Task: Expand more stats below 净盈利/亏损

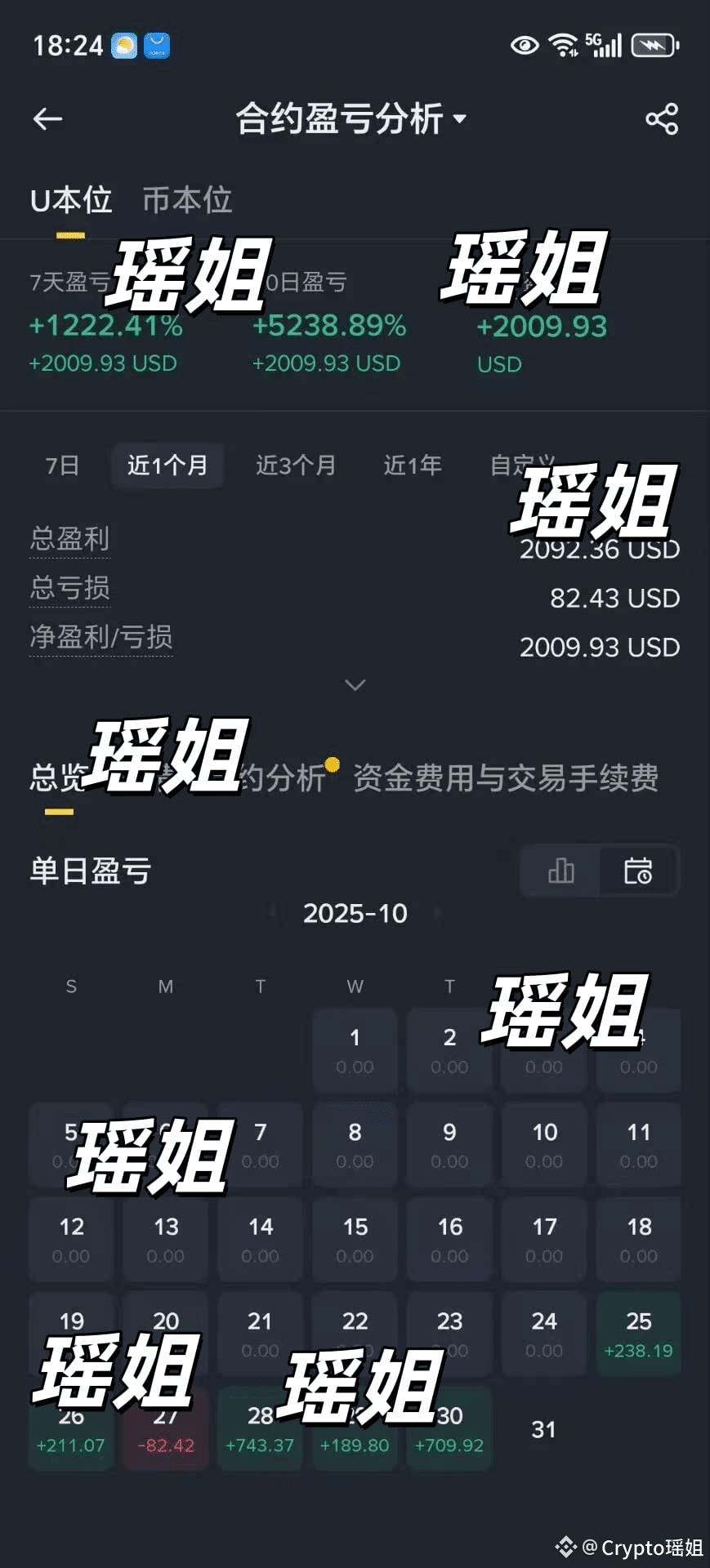Action: [x=355, y=684]
